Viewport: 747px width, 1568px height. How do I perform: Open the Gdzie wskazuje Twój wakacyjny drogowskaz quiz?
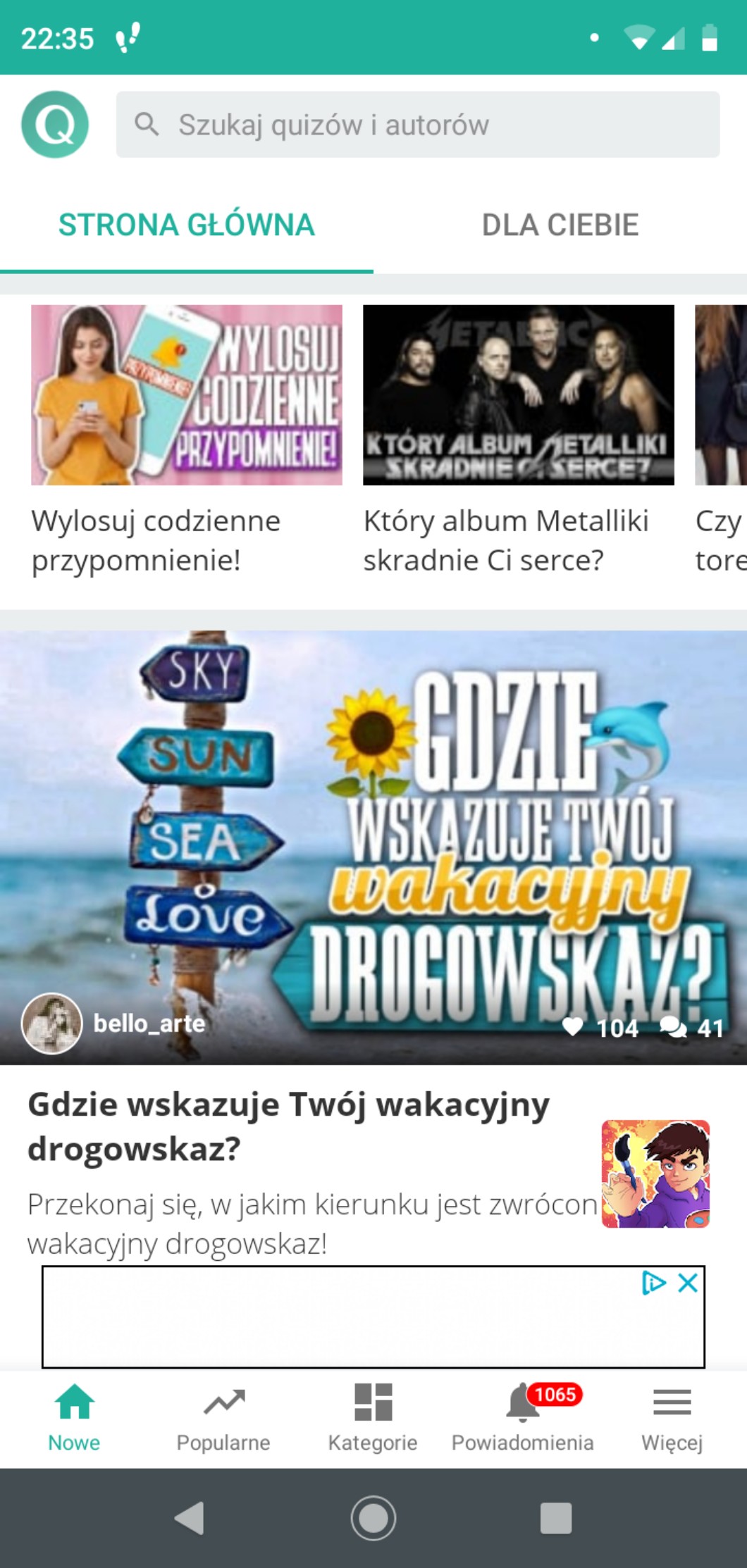pos(373,847)
